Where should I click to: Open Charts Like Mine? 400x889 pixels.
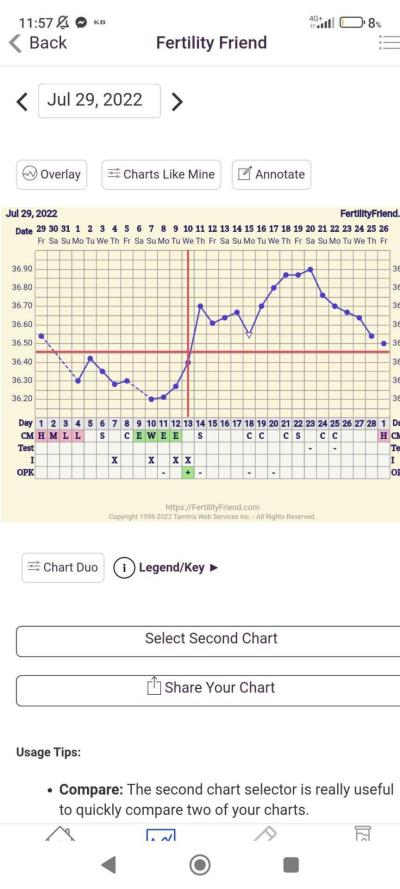click(161, 174)
